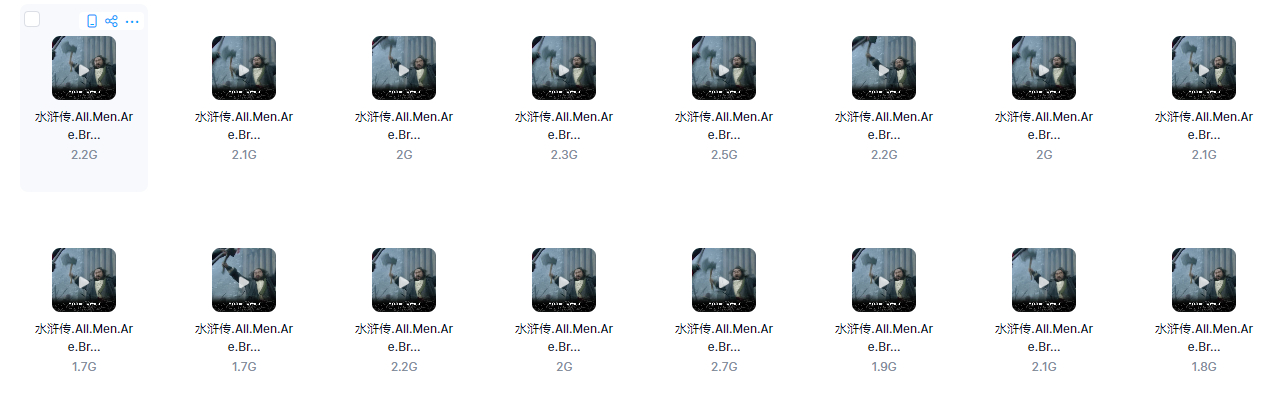The width and height of the screenshot is (1279, 401).
Task: Open the more options menu for the highlighted file
Action: point(132,21)
